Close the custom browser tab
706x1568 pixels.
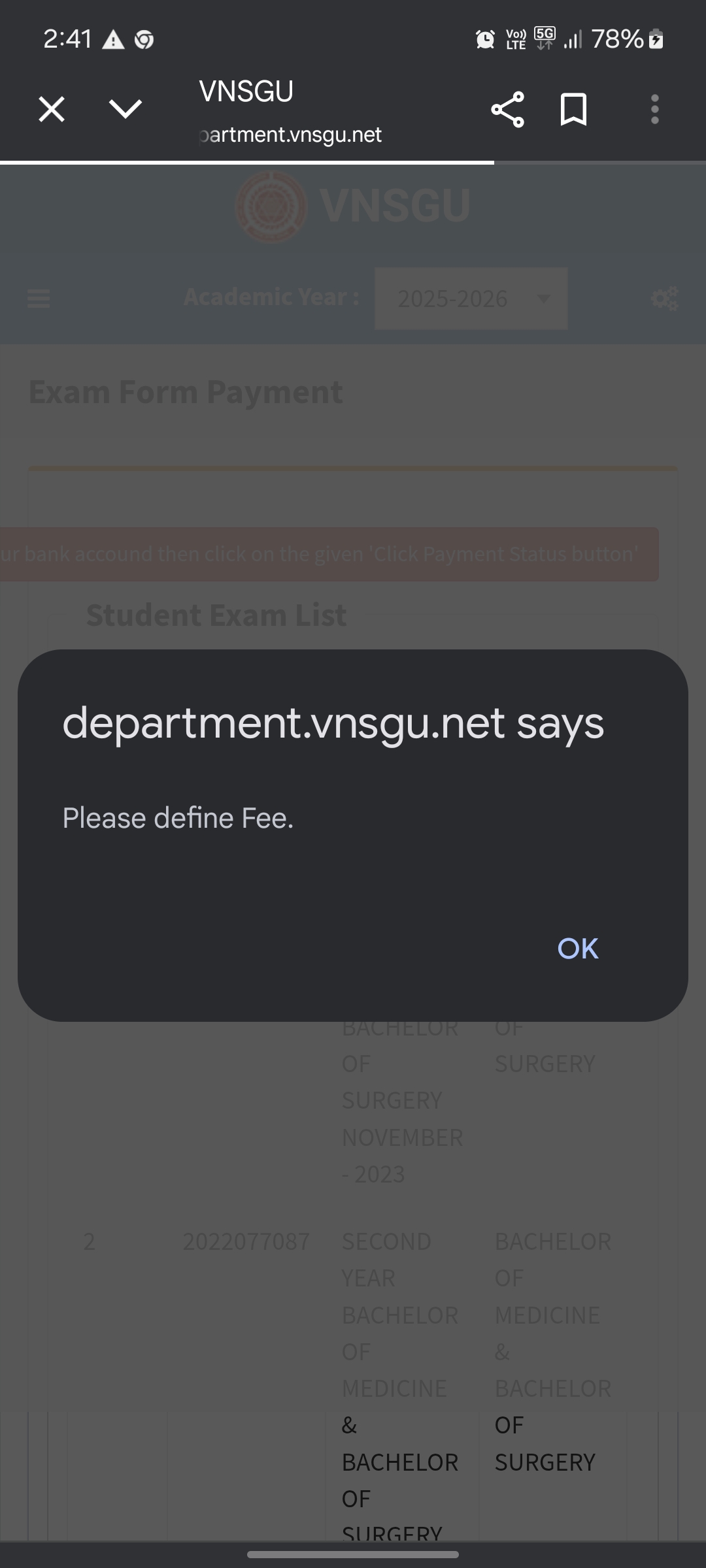[x=52, y=109]
